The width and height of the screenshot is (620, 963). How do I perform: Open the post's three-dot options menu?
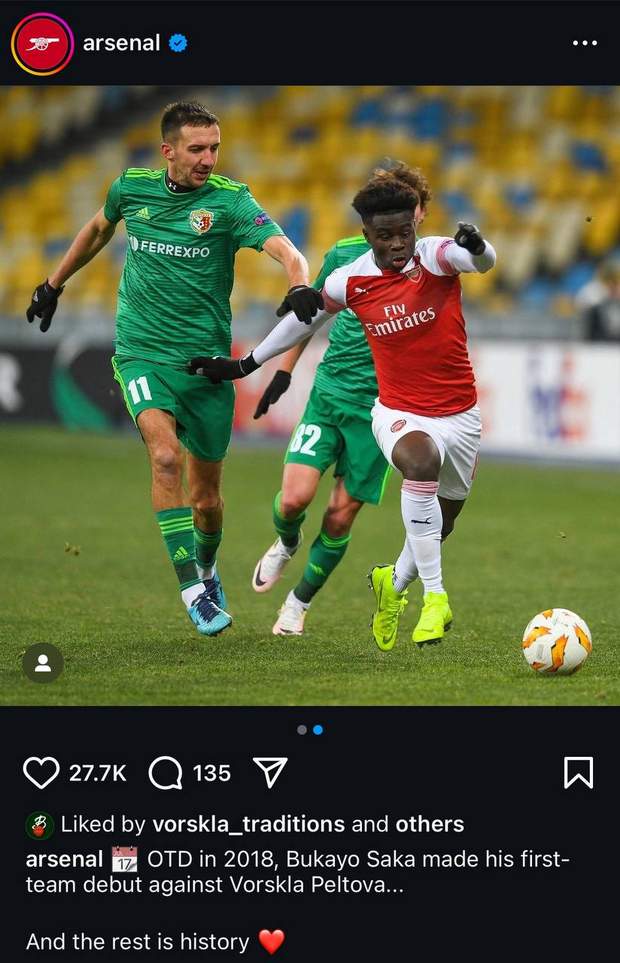(584, 43)
